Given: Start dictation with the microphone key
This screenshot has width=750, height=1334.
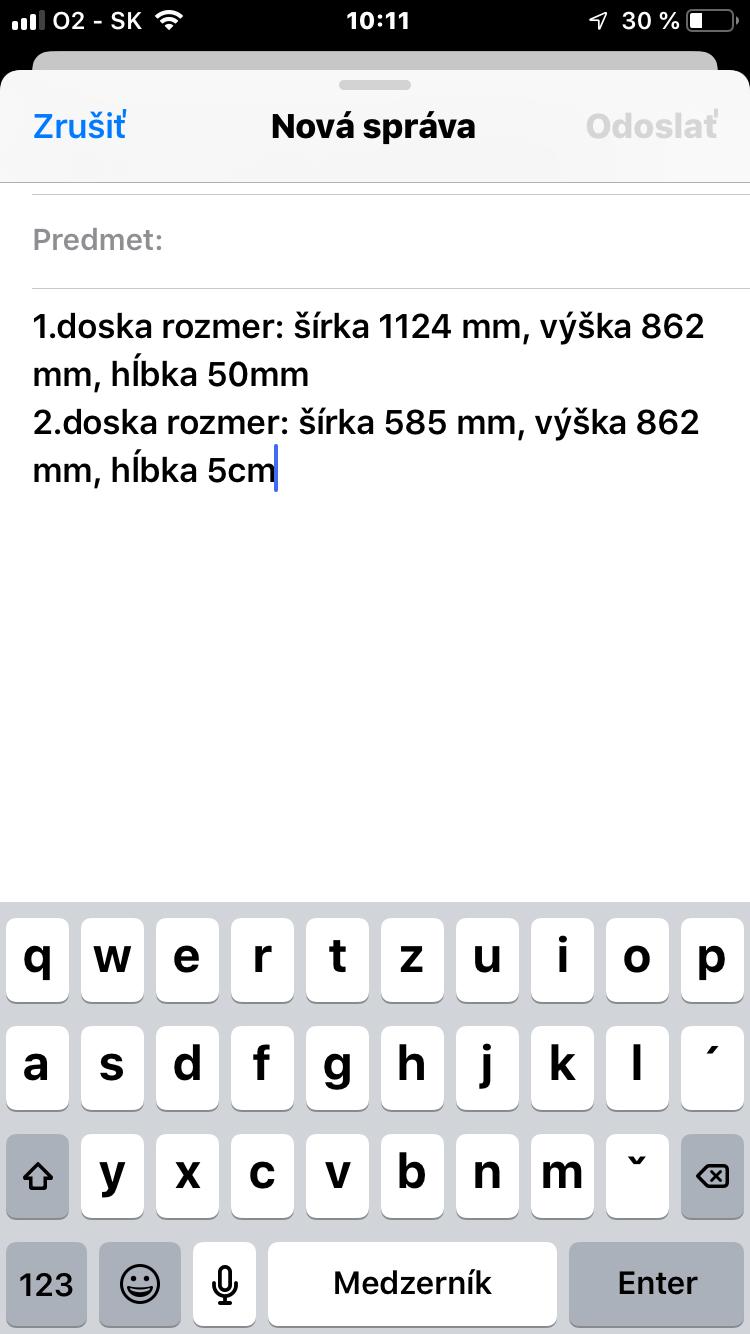Looking at the screenshot, I should click(226, 1284).
